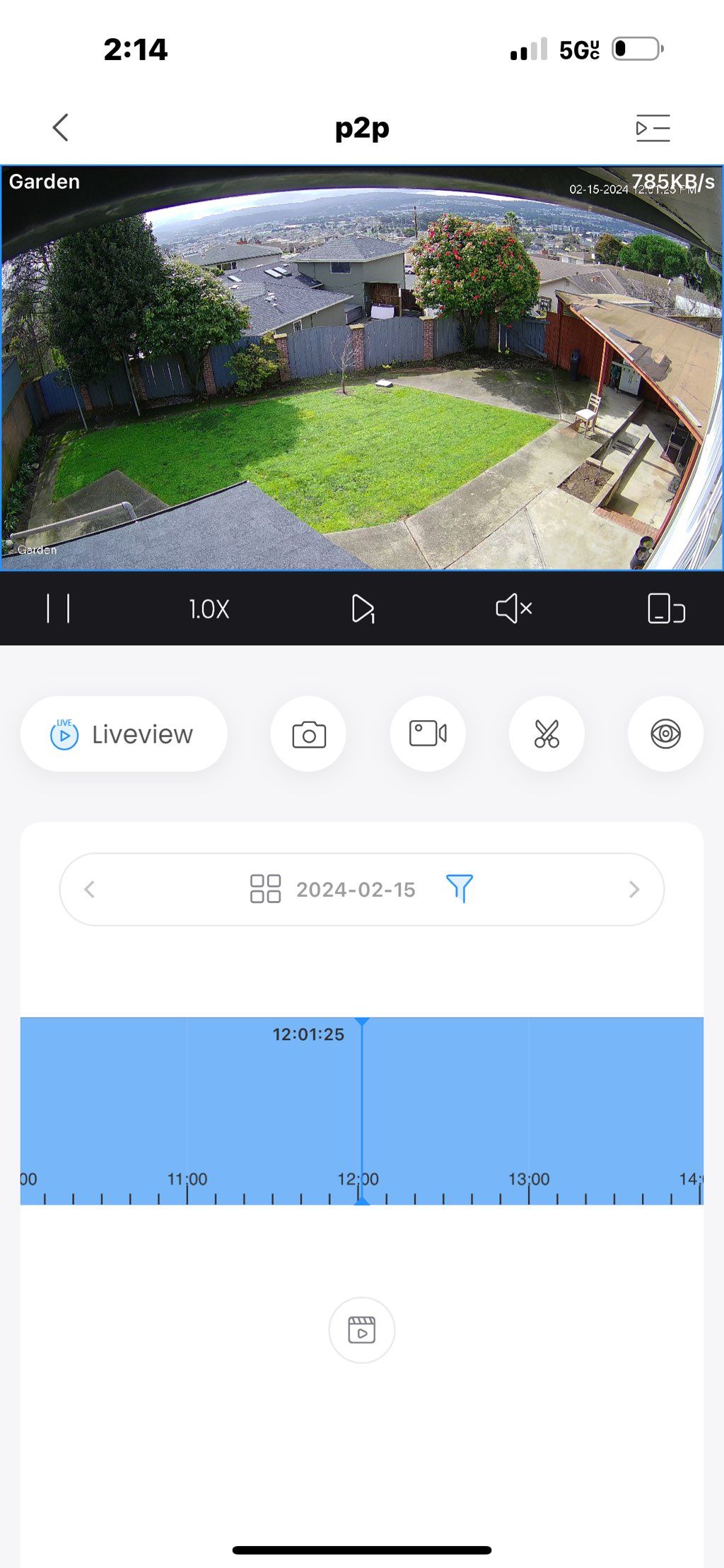Tap the eye-shaped view icon
This screenshot has width=724, height=1568.
(x=665, y=733)
